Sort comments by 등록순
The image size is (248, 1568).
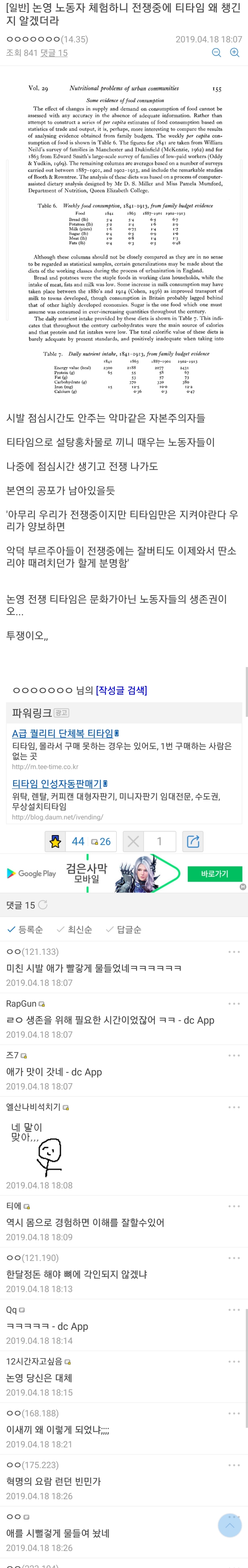[25, 930]
